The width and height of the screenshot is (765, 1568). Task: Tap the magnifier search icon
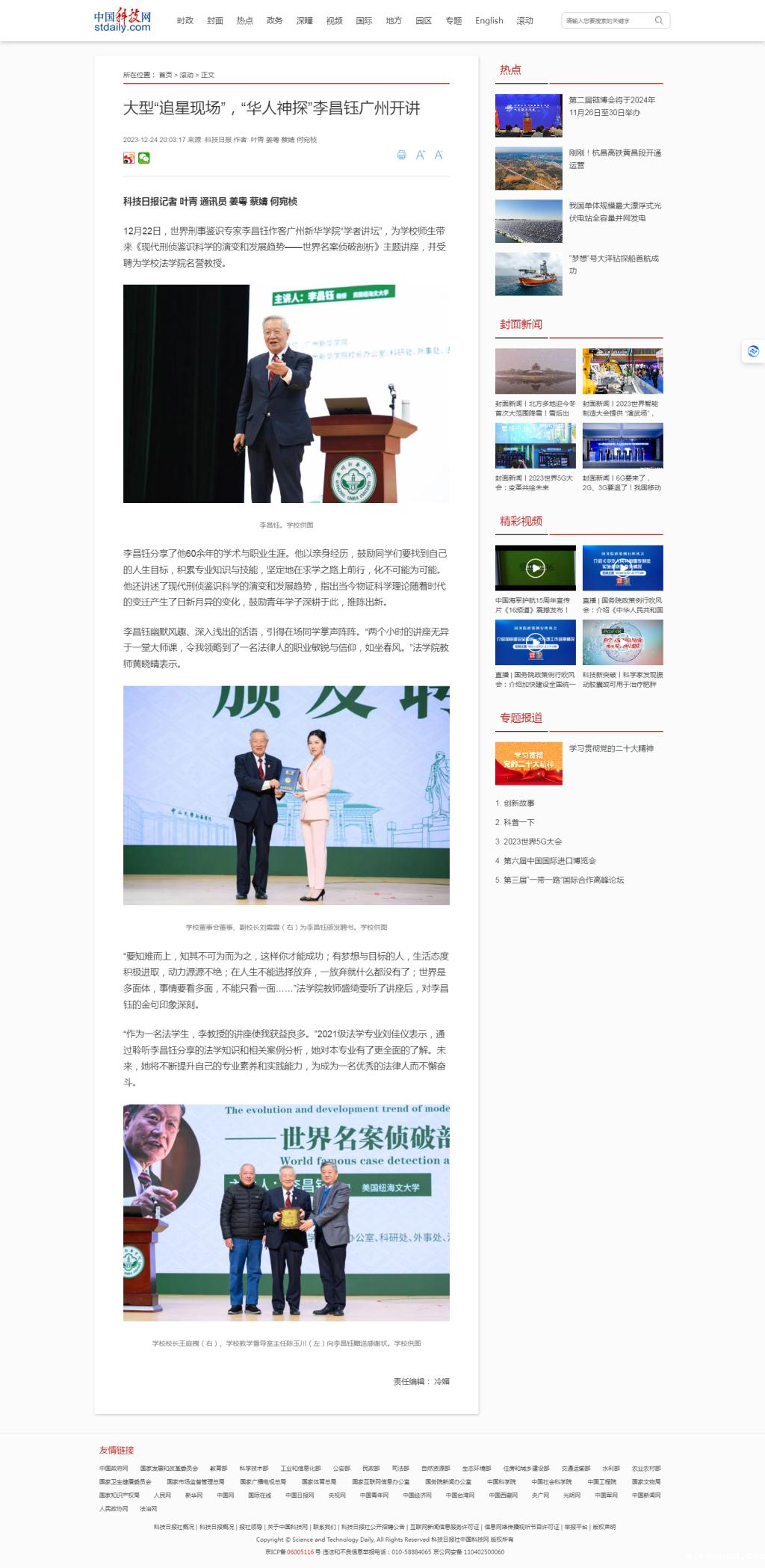click(x=659, y=21)
